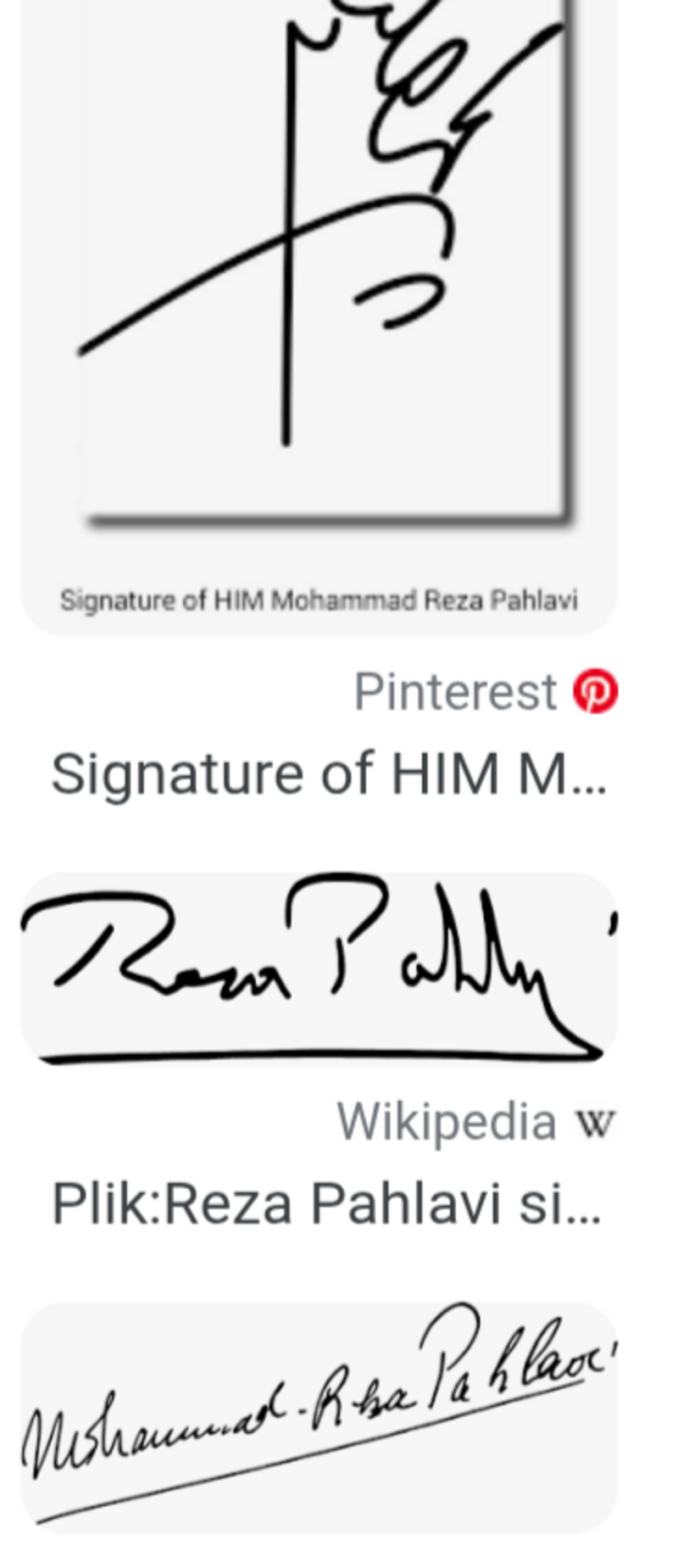This screenshot has width=678, height=1568.
Task: Open the 'Signature of HIM M...' result title
Action: (329, 773)
